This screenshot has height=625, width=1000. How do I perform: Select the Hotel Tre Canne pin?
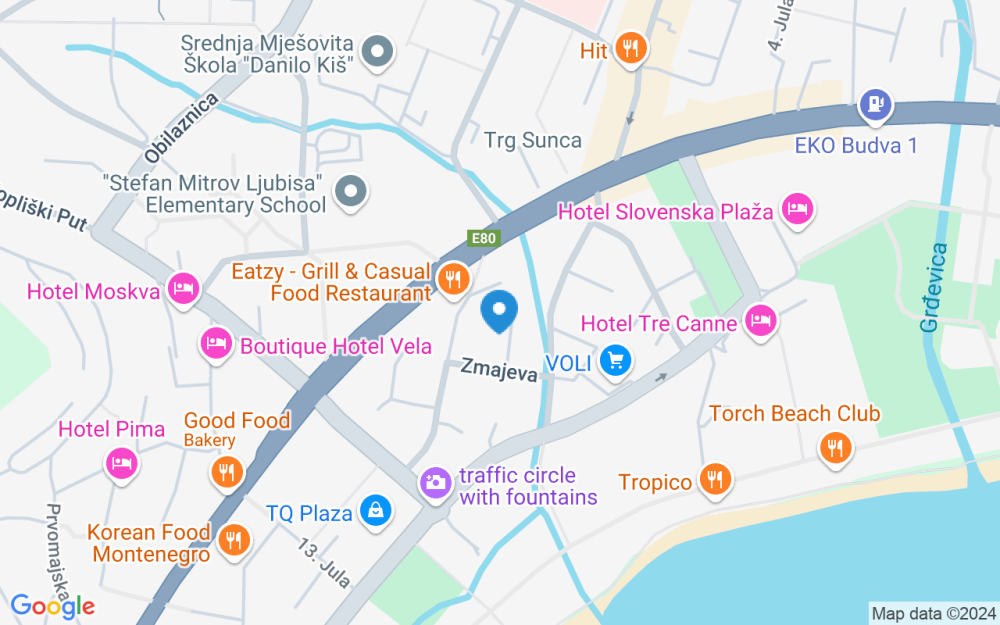760,321
